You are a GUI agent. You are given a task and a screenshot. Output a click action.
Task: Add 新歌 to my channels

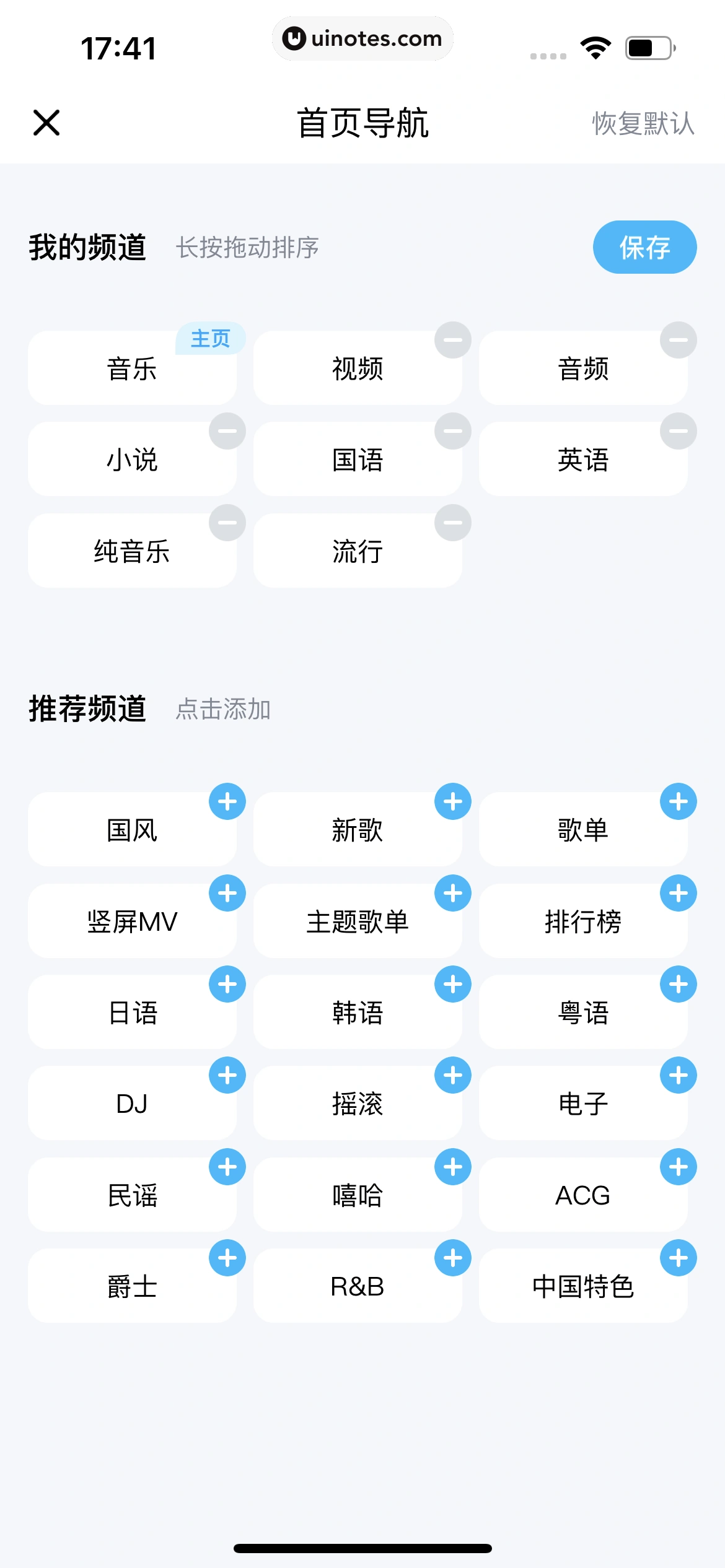click(x=453, y=801)
